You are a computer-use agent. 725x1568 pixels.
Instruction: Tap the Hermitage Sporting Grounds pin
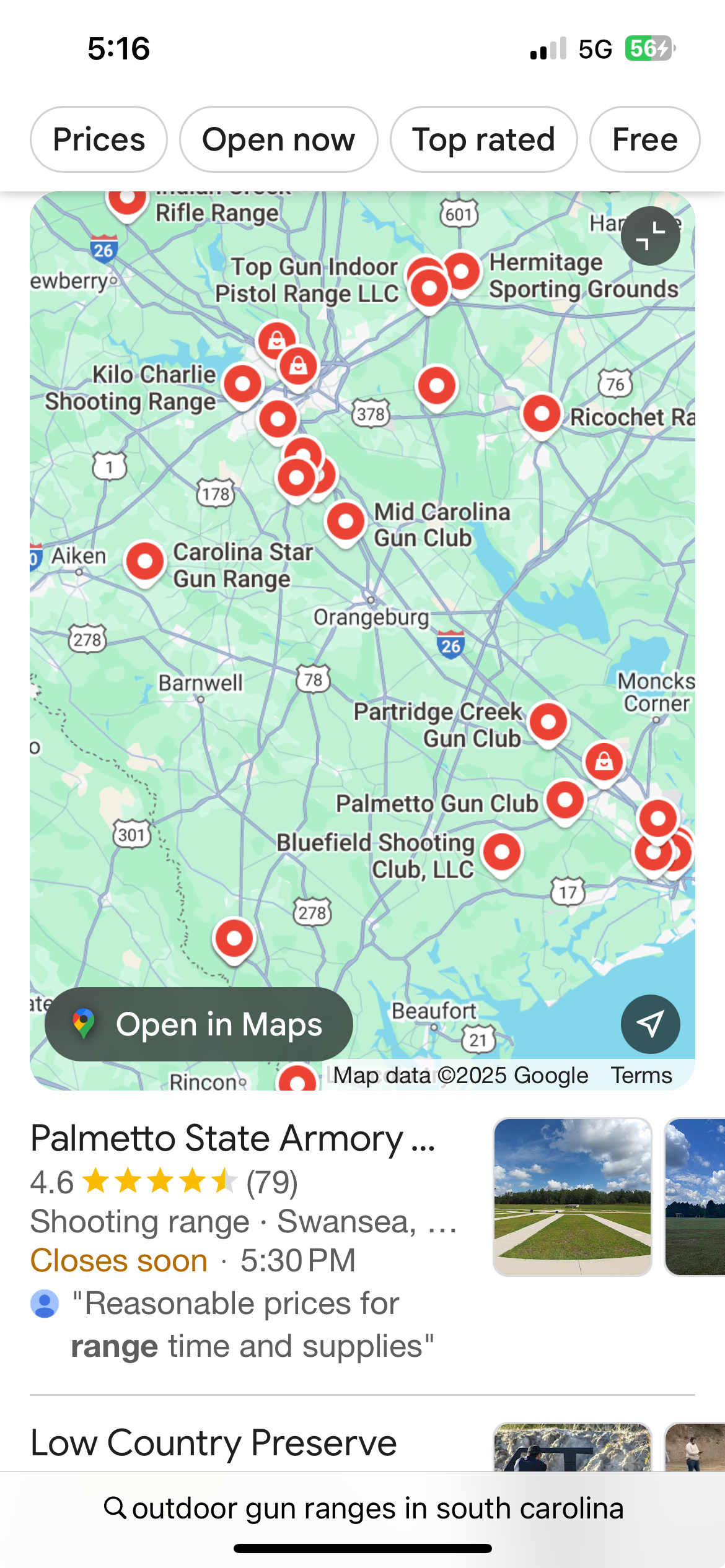(462, 271)
